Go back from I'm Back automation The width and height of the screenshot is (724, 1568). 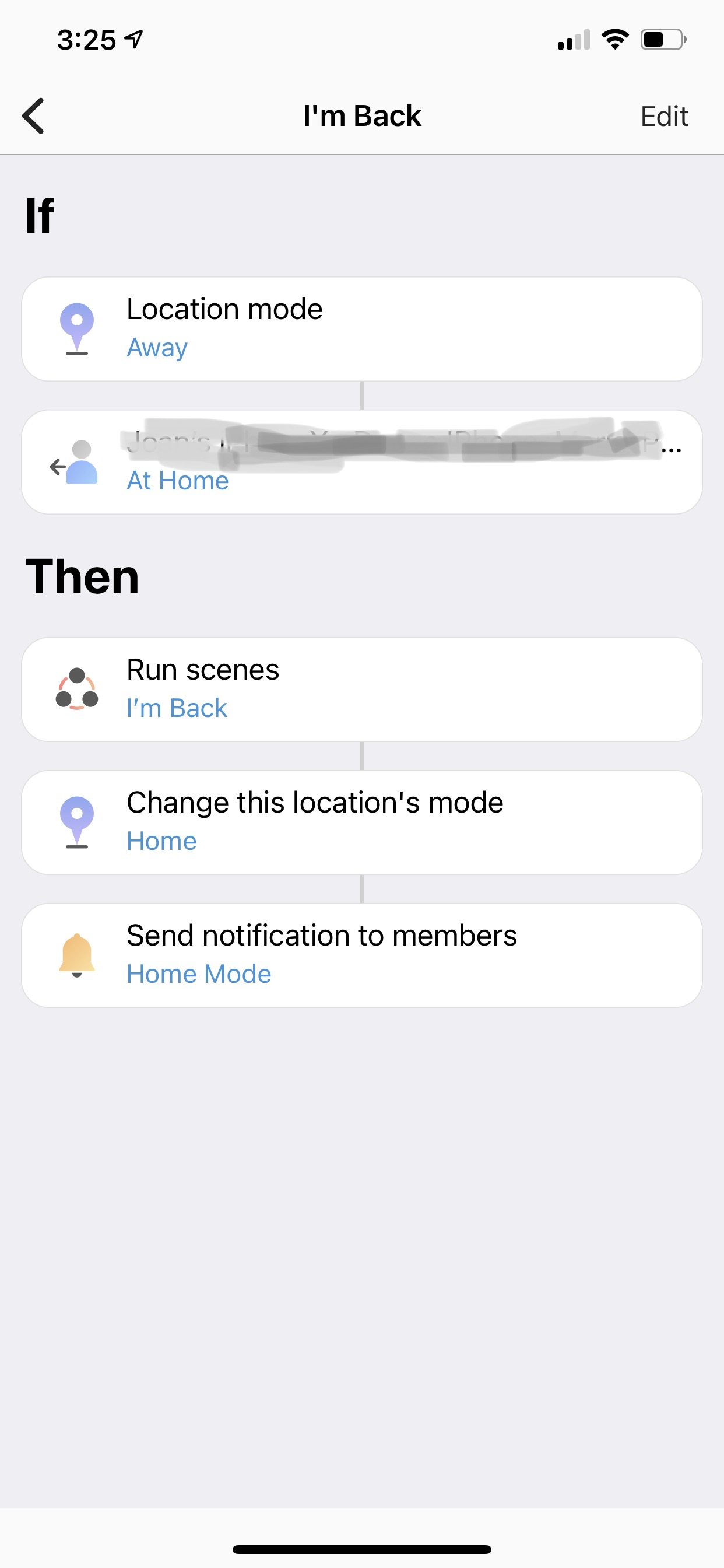click(33, 116)
